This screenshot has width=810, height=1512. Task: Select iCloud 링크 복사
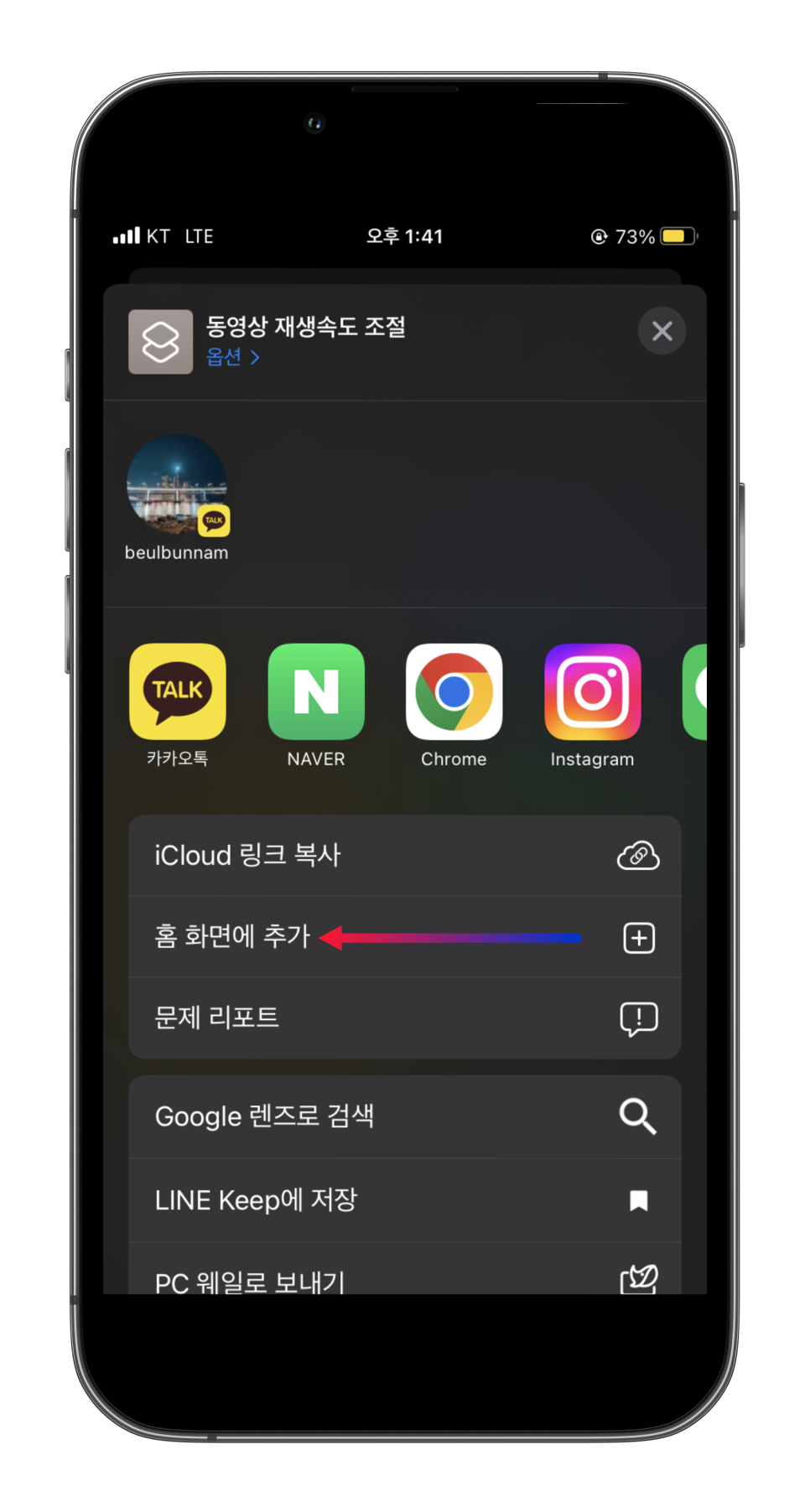pyautogui.click(x=405, y=856)
